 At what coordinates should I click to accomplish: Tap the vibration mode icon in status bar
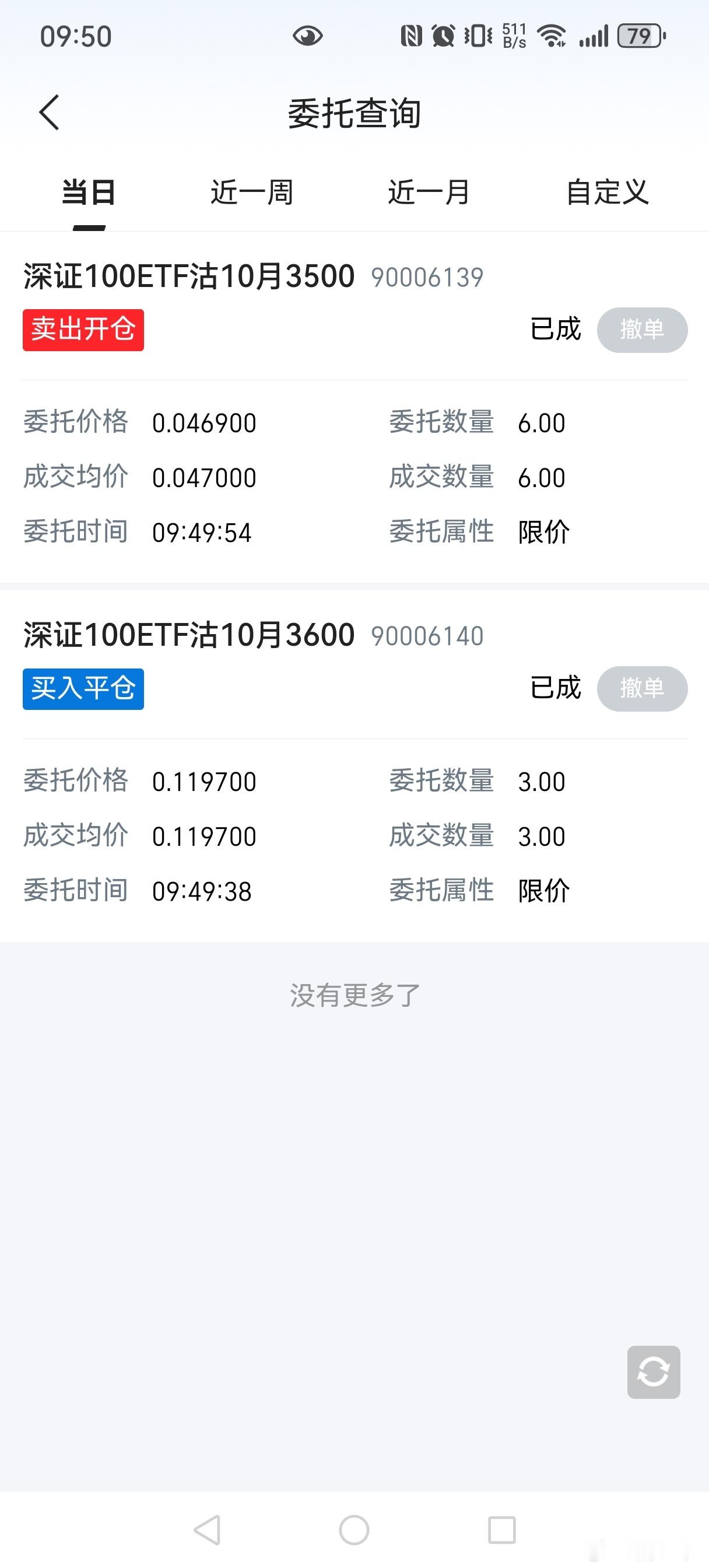tap(477, 37)
